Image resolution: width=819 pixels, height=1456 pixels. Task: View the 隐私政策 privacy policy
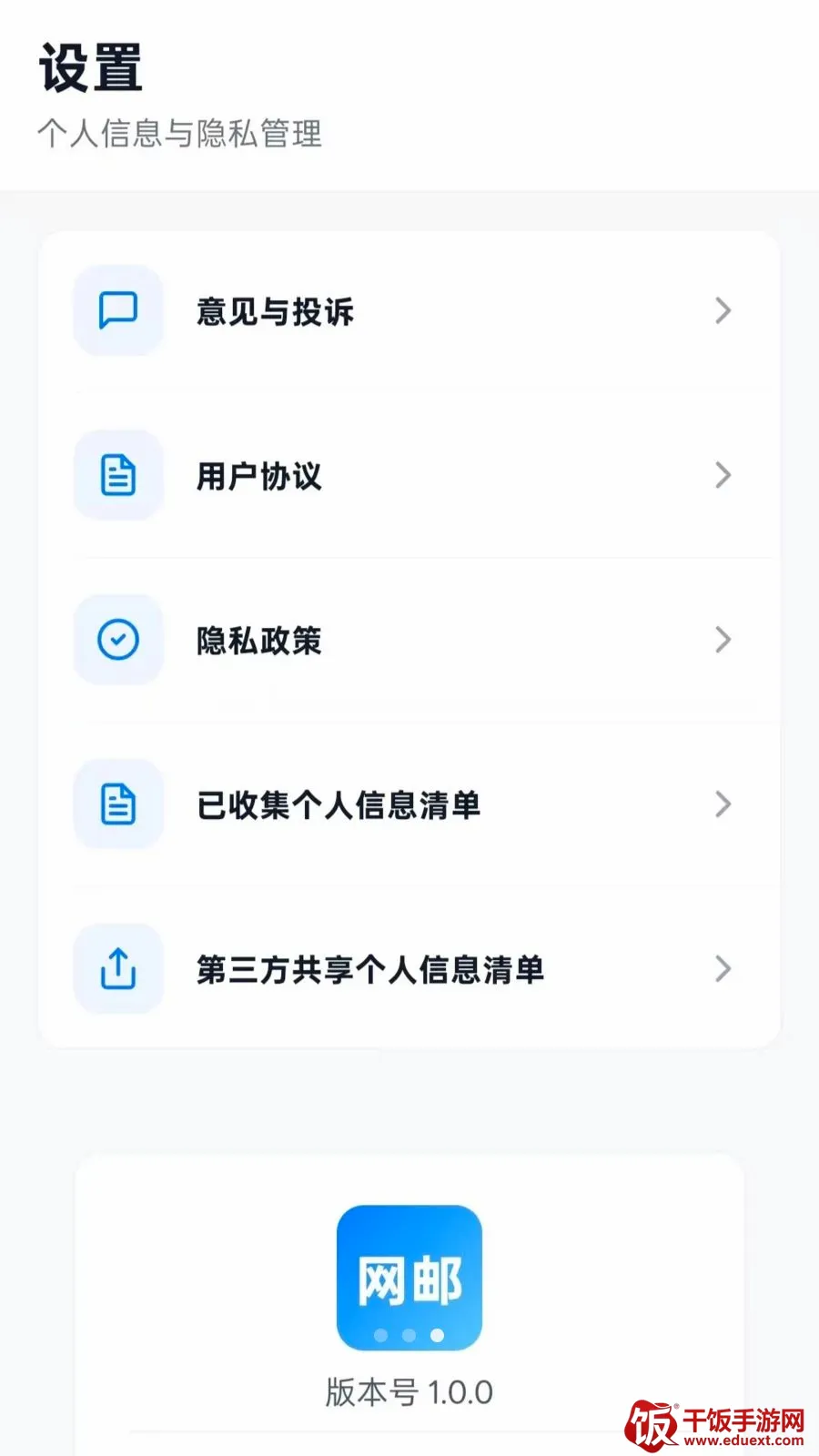click(x=409, y=640)
